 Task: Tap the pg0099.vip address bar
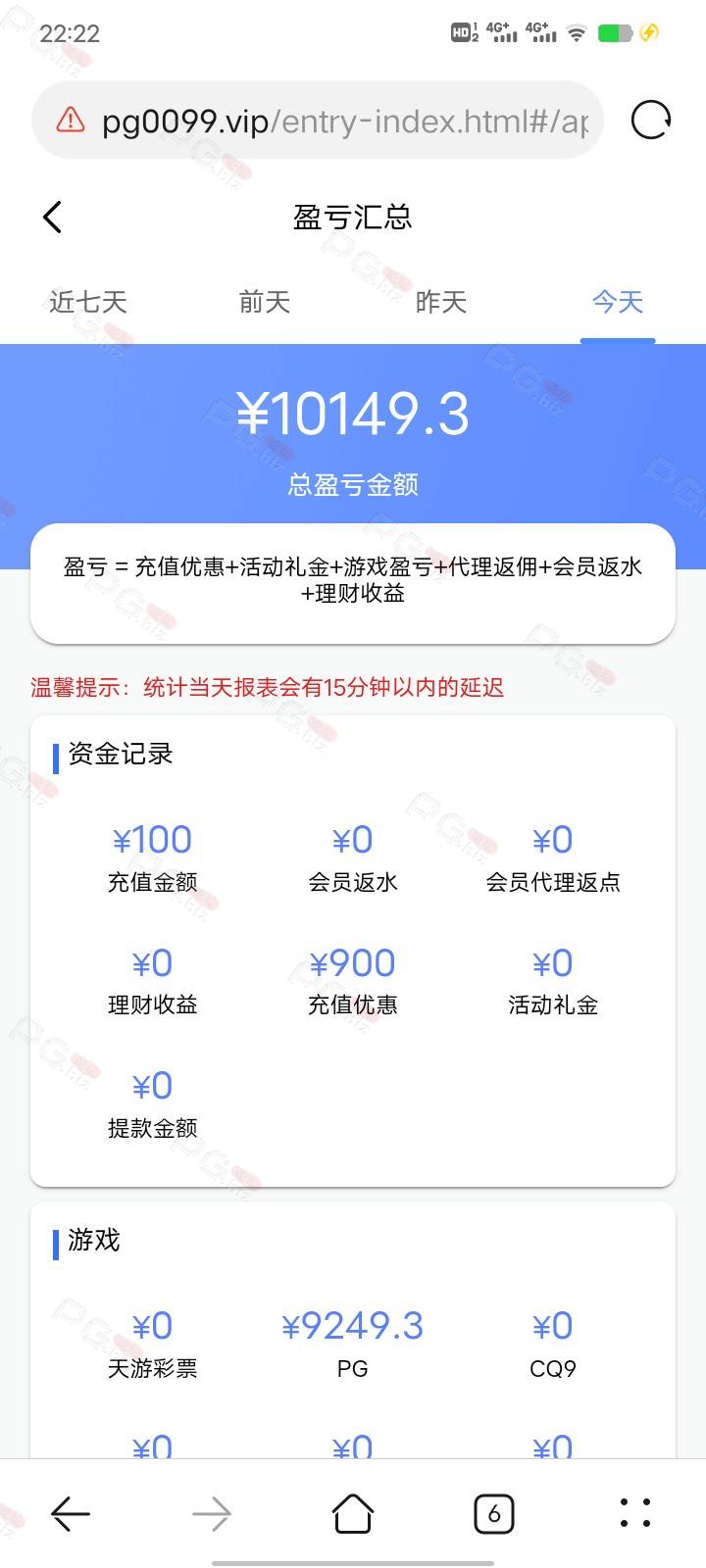tap(318, 121)
